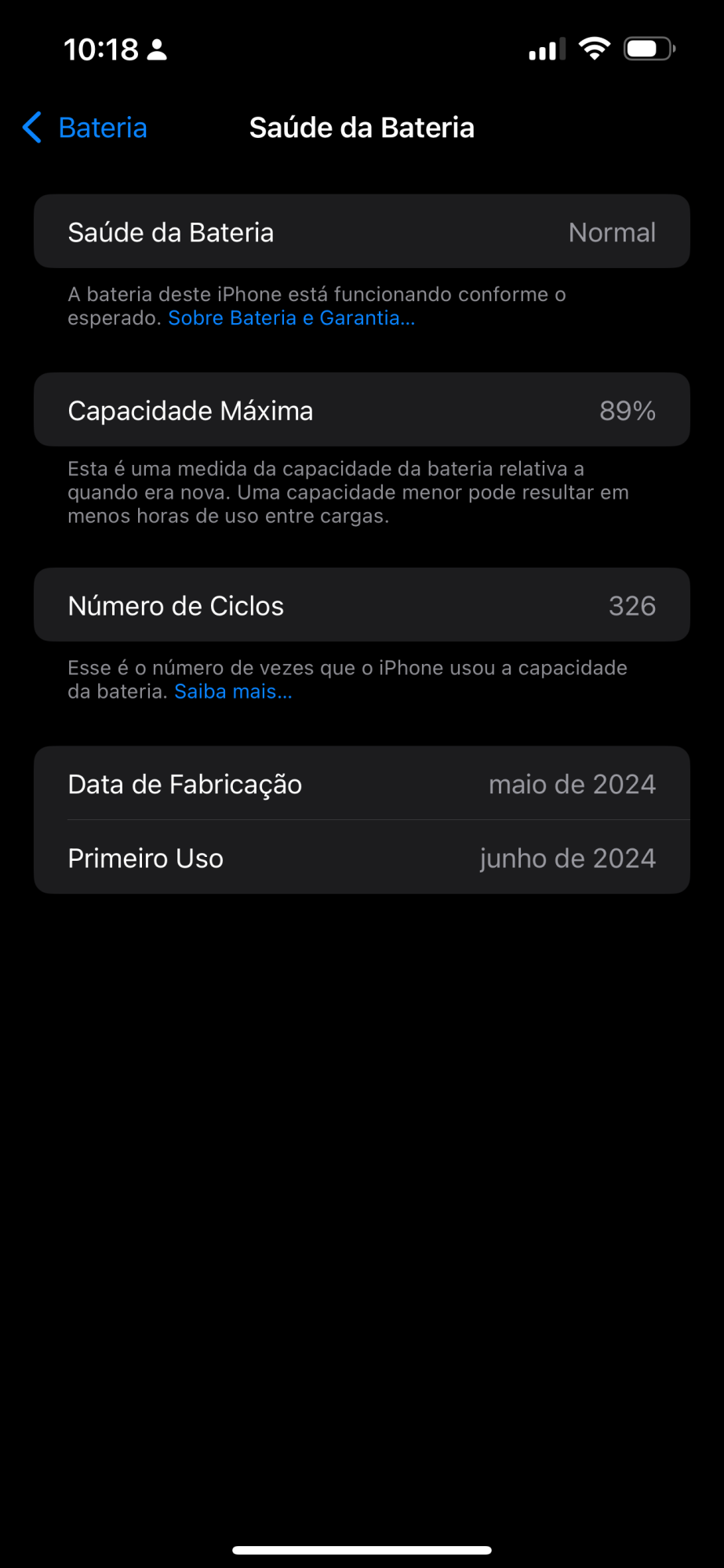
Task: Open the Sobre Bateria e Garantia link
Action: pyautogui.click(x=291, y=318)
